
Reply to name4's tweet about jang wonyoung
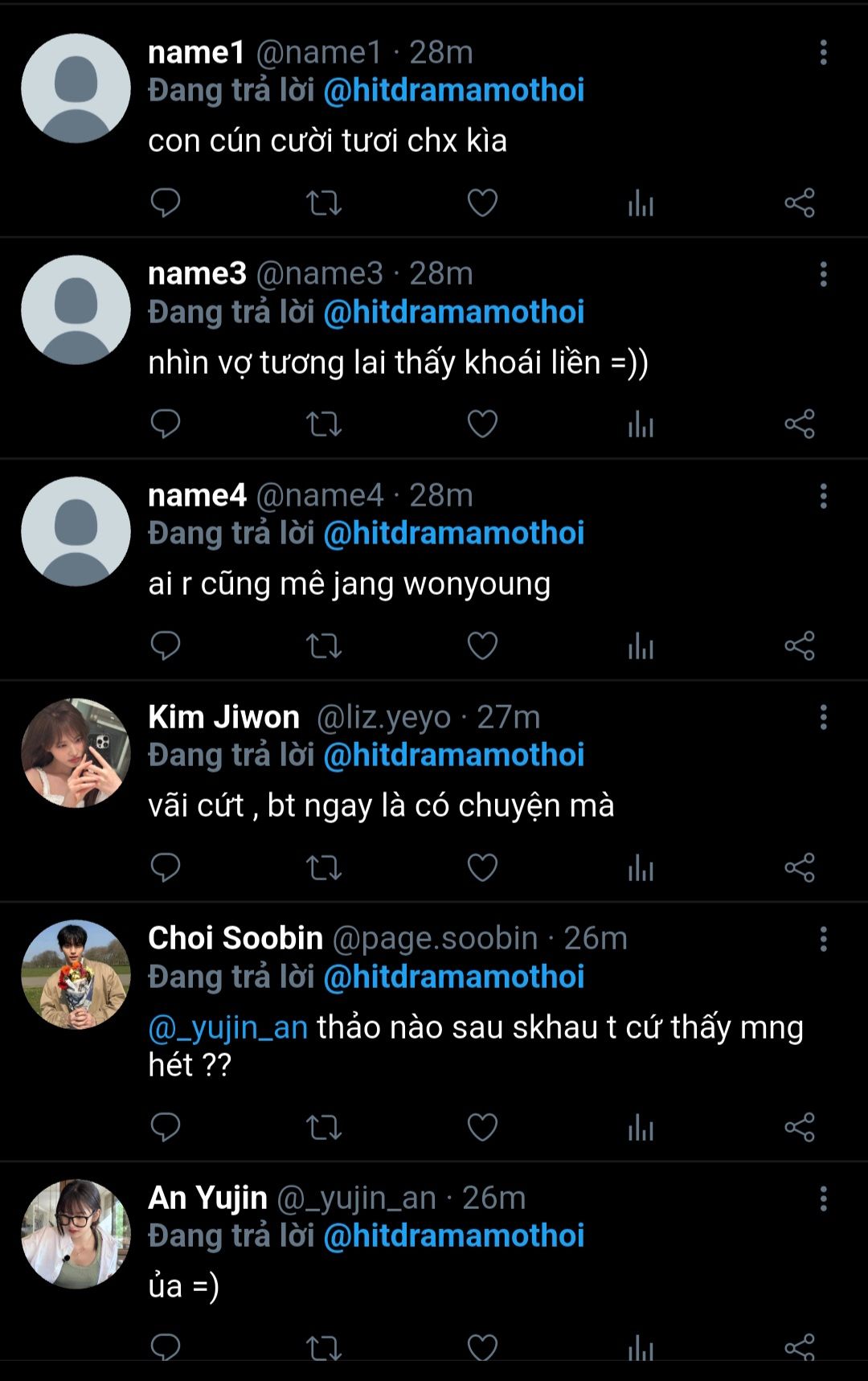166,645
